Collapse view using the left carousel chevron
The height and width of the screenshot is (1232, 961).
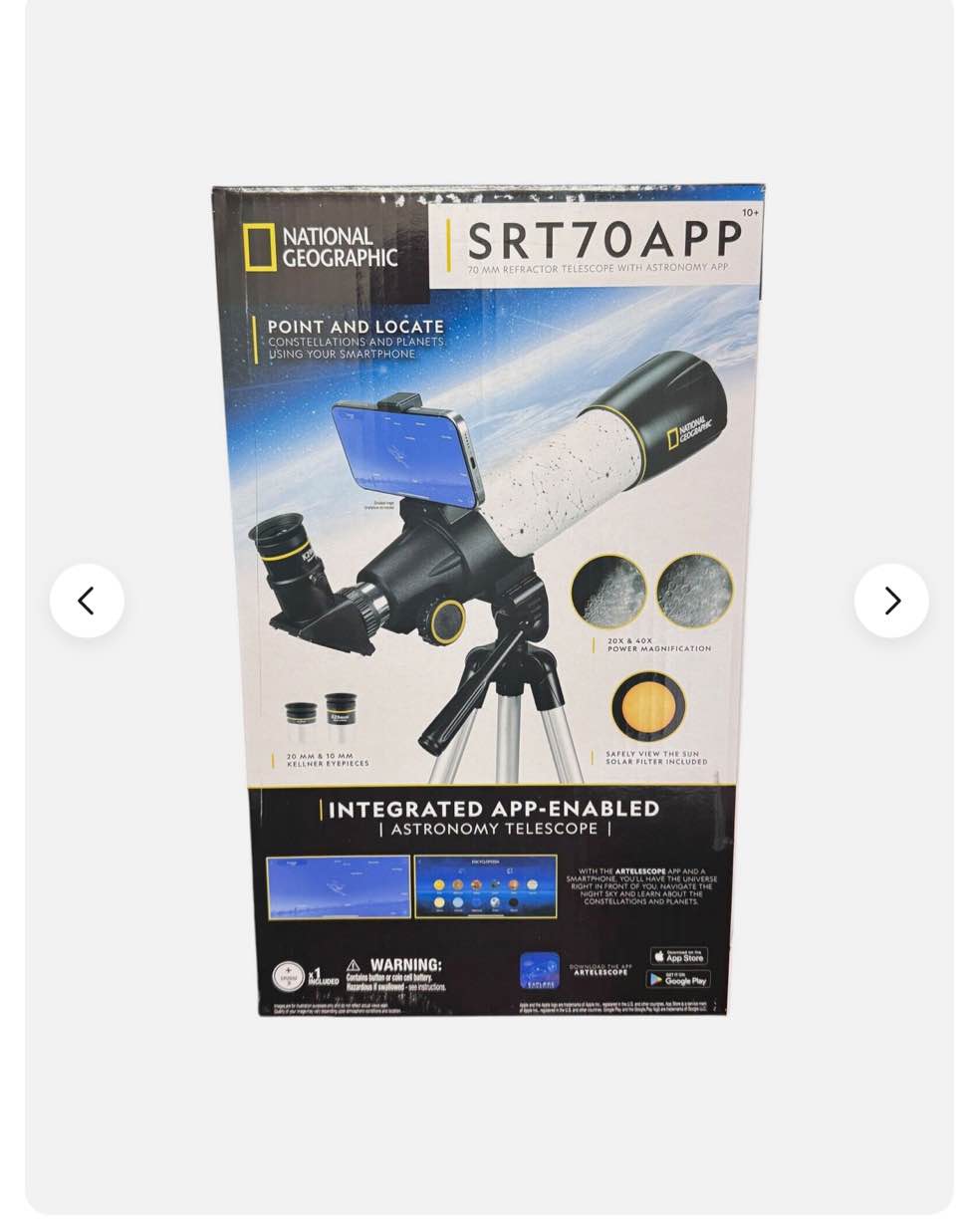pos(88,601)
